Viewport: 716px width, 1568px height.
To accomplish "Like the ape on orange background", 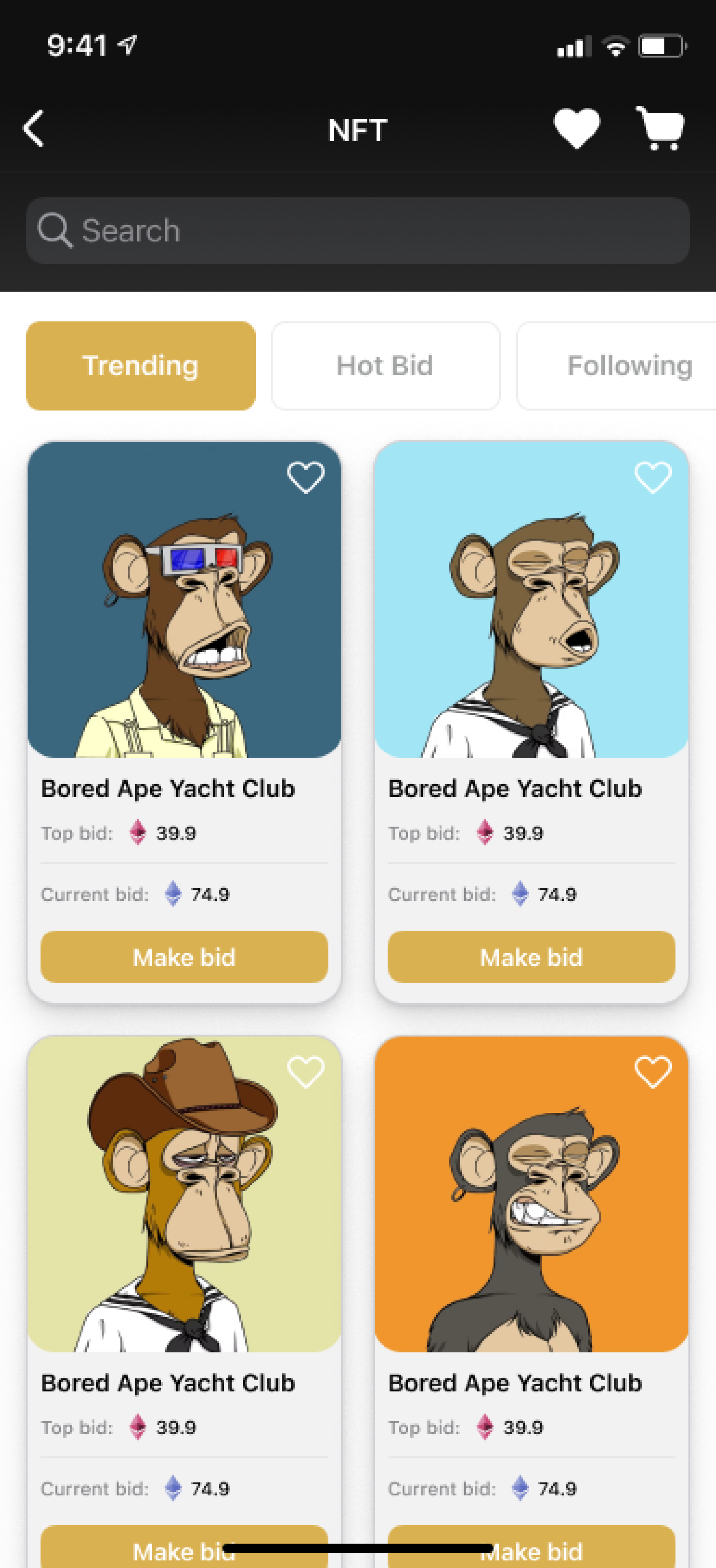I will coord(653,1072).
